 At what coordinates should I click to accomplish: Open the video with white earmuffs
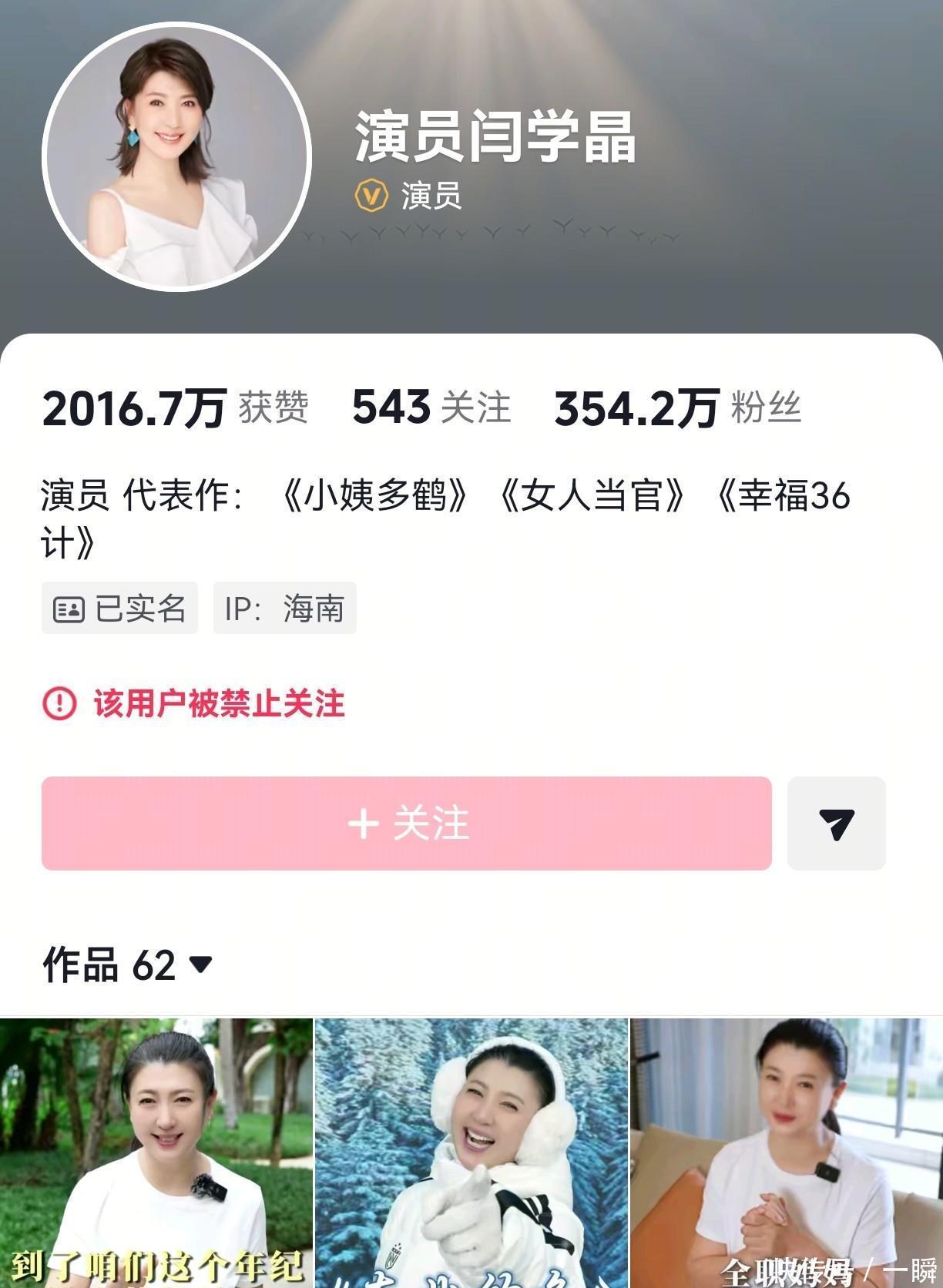[x=471, y=1152]
